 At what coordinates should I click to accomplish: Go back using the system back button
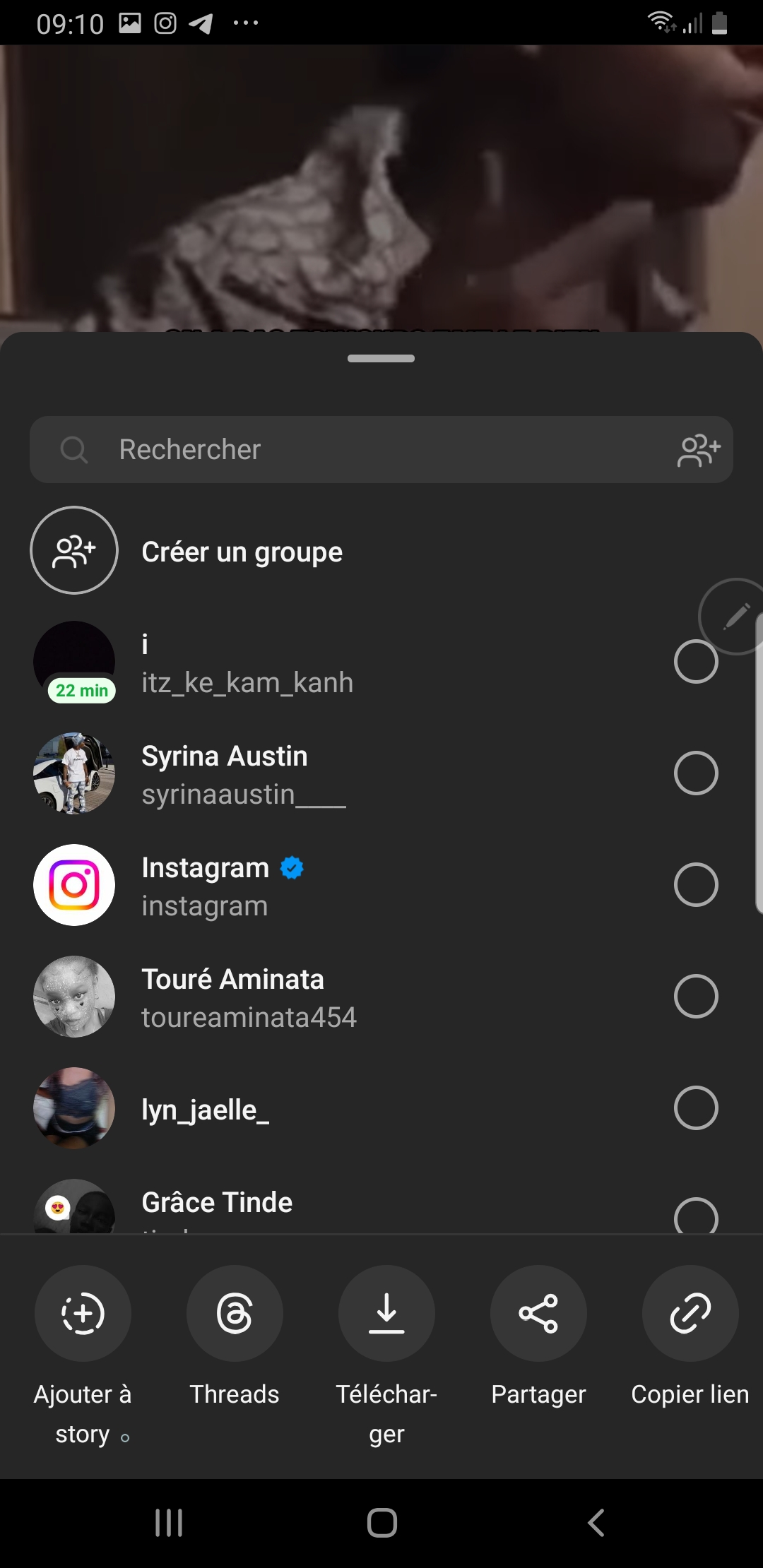596,1523
